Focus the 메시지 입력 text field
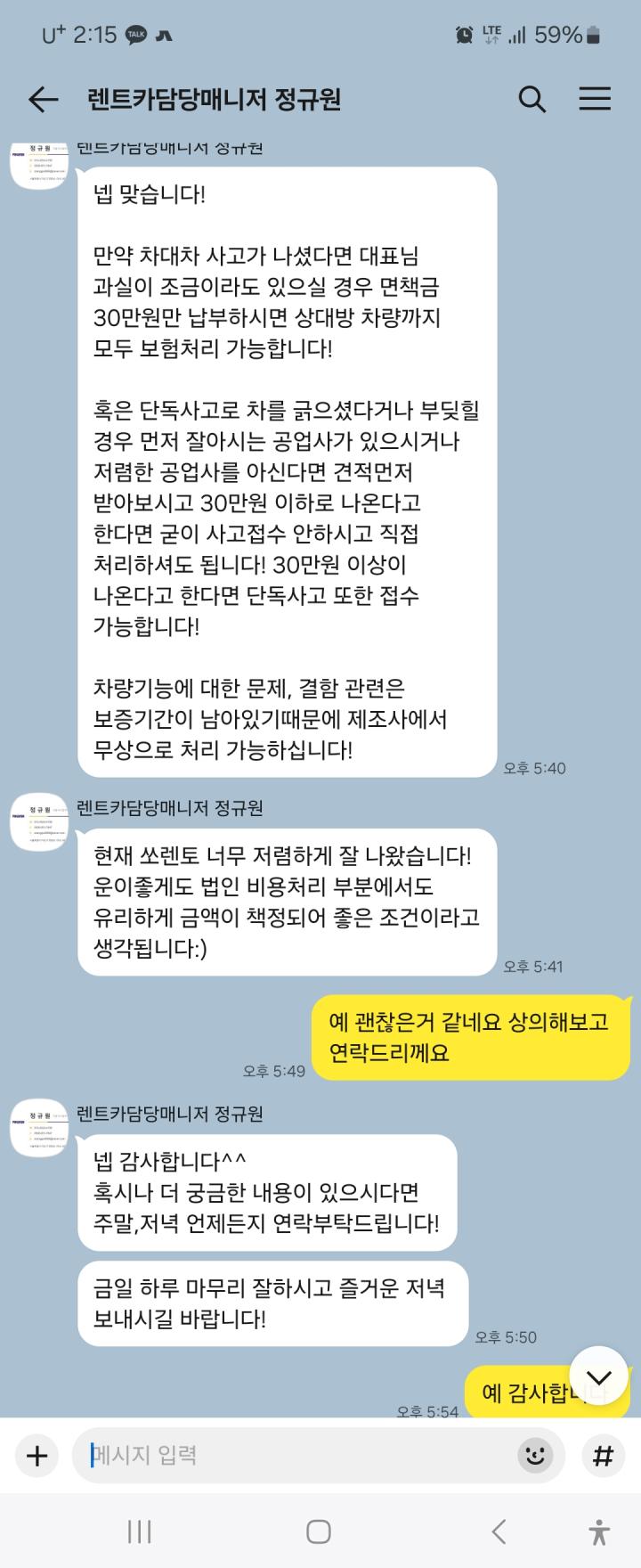Viewport: 641px width, 1568px height. coord(294,1456)
